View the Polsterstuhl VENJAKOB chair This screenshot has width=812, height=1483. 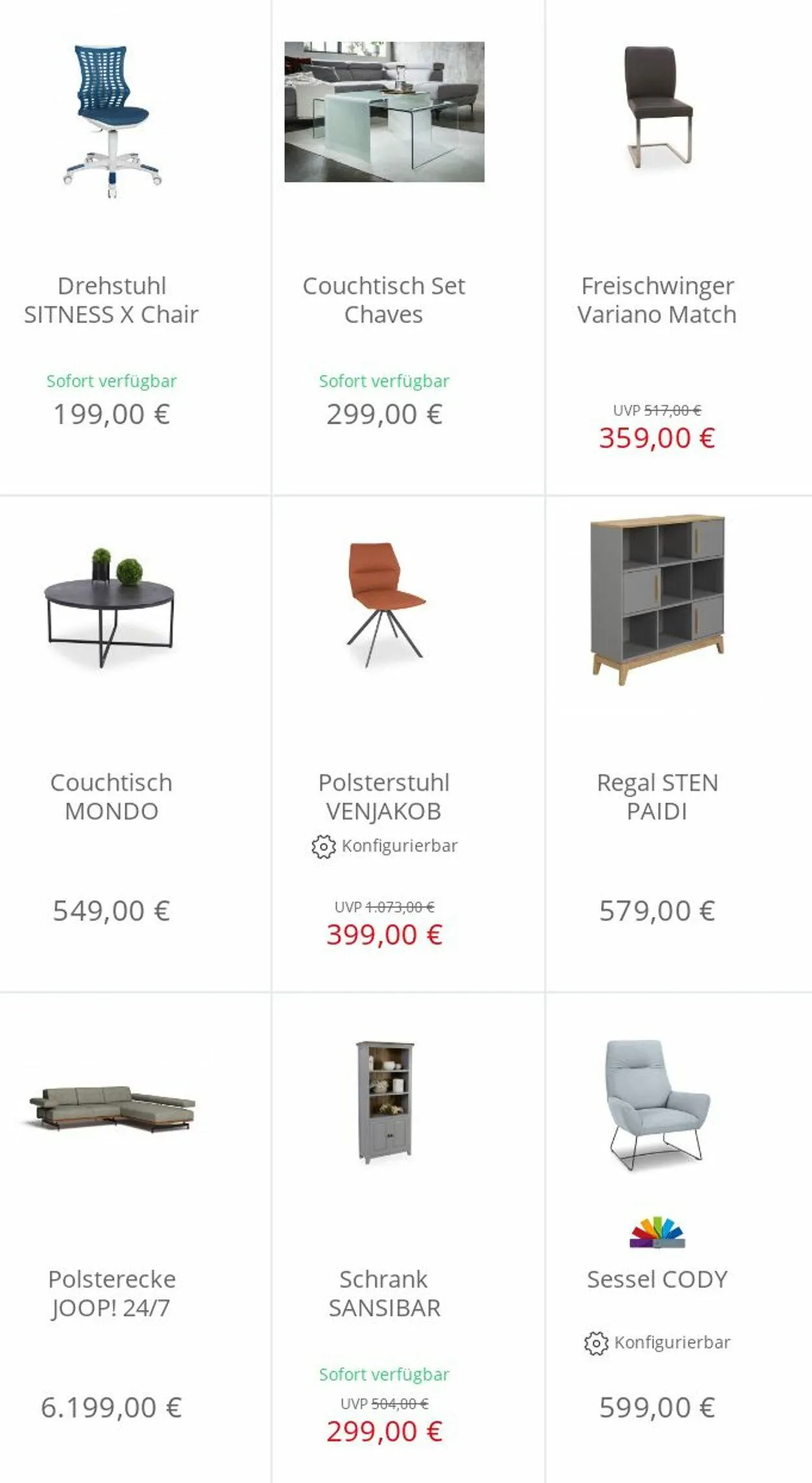384,797
